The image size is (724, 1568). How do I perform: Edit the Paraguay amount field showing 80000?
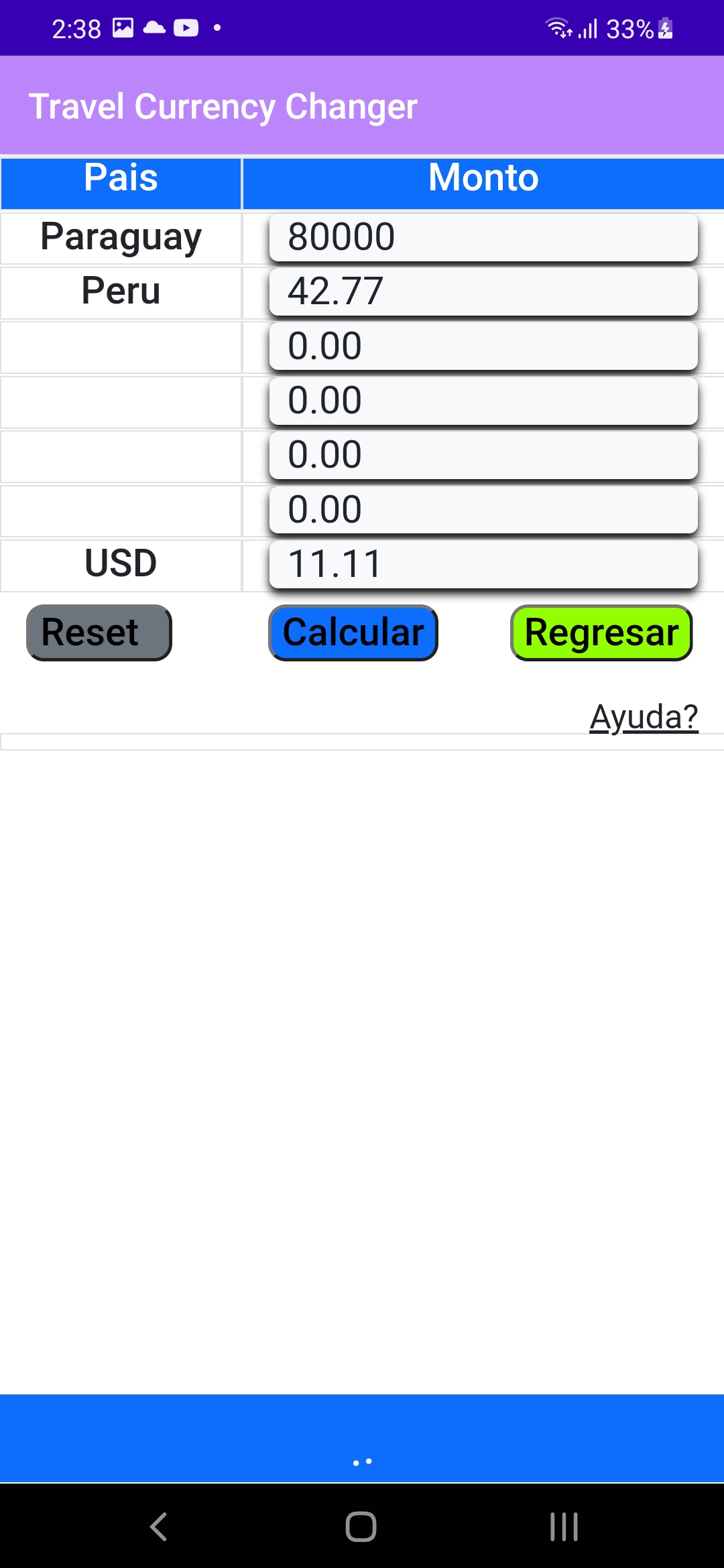tap(483, 237)
